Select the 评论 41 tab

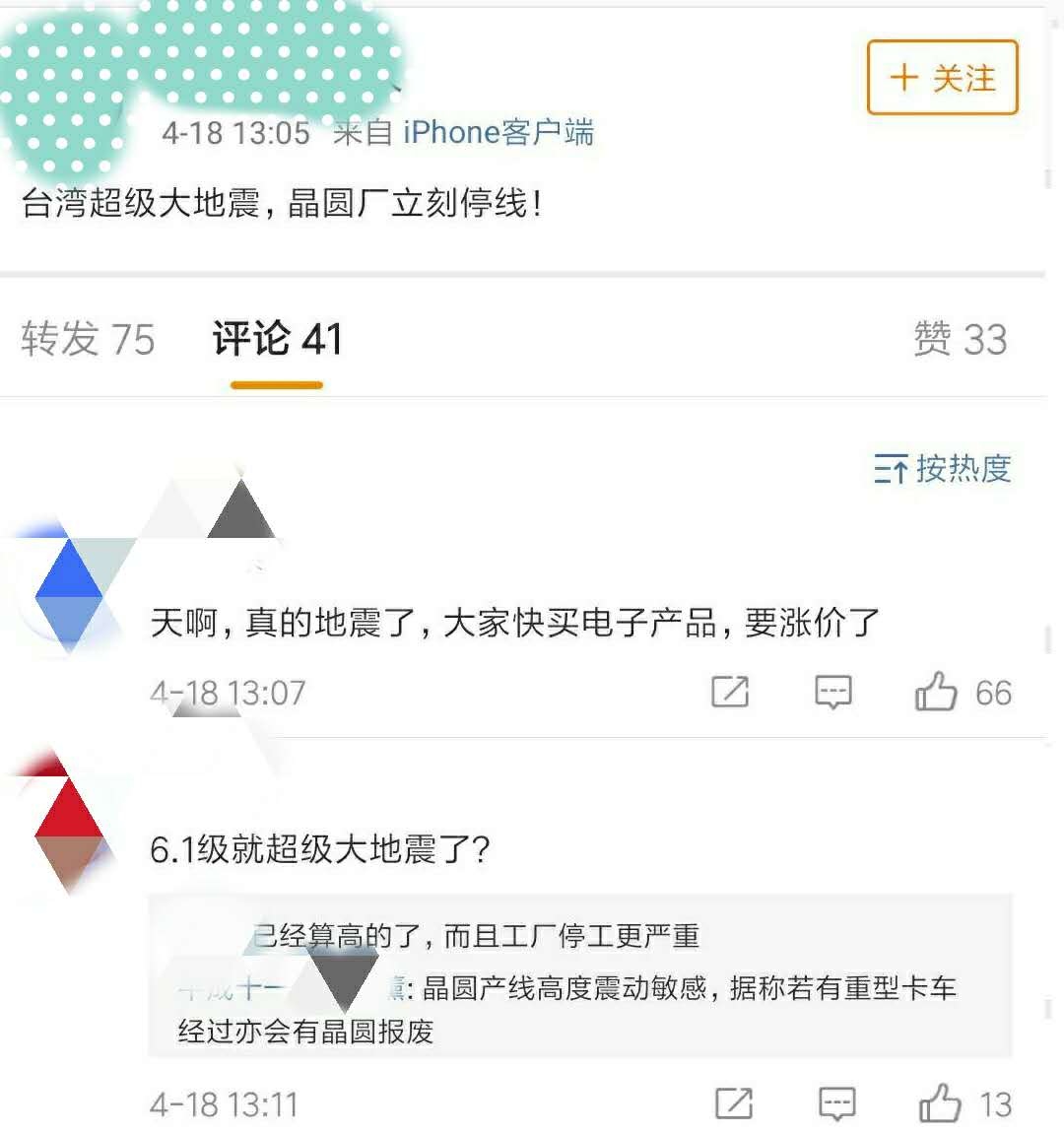[x=277, y=340]
